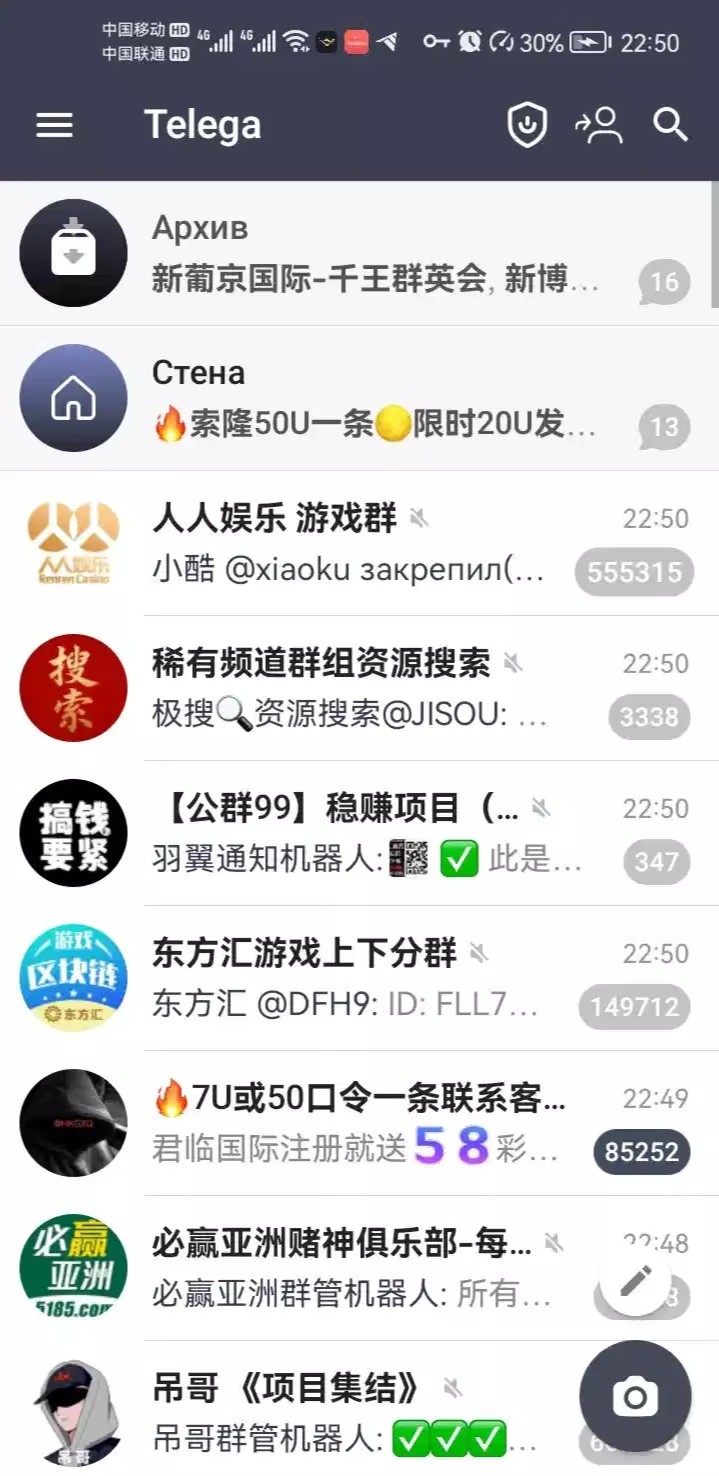Open the Архив archived chats
The image size is (719, 1476).
click(360, 253)
